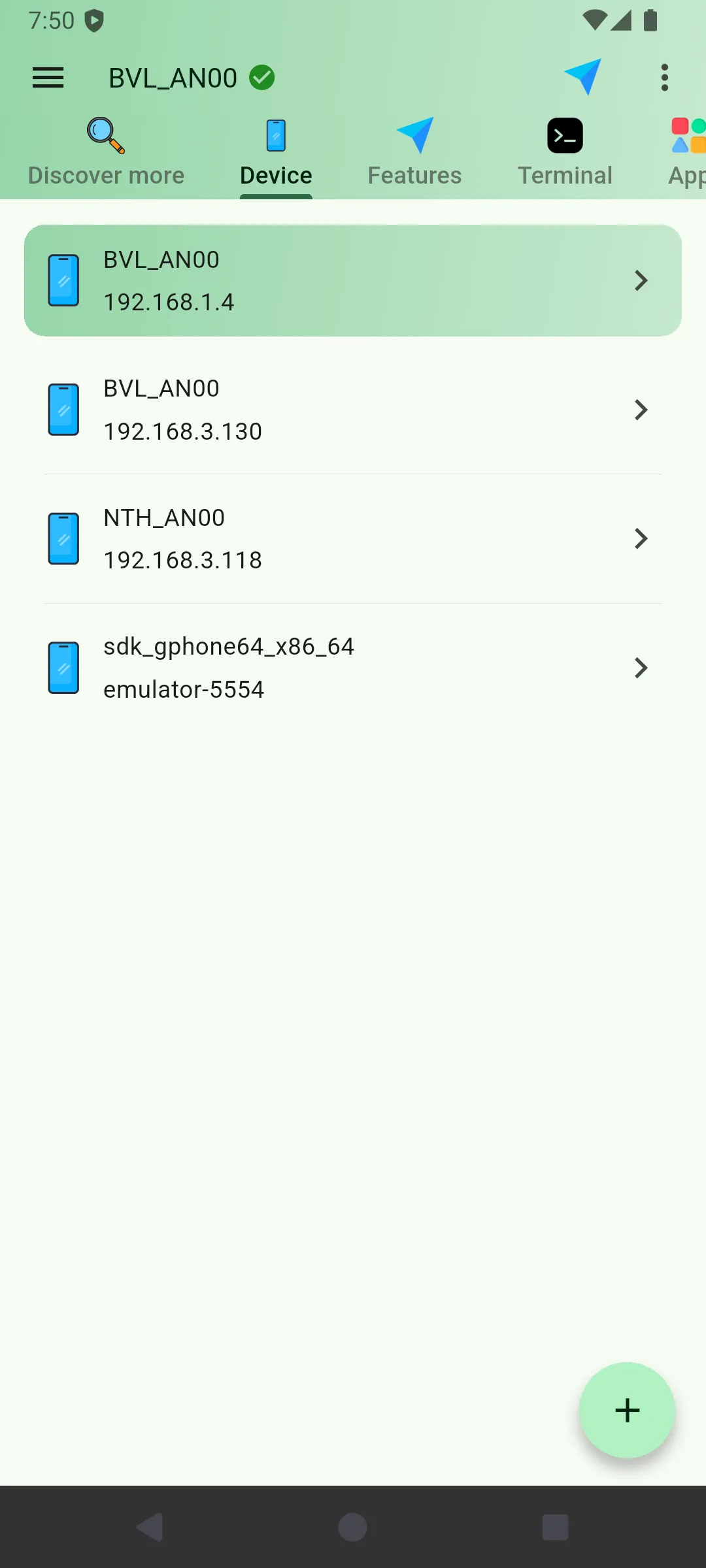Open the hamburger drawer menu
This screenshot has width=706, height=1568.
48,78
